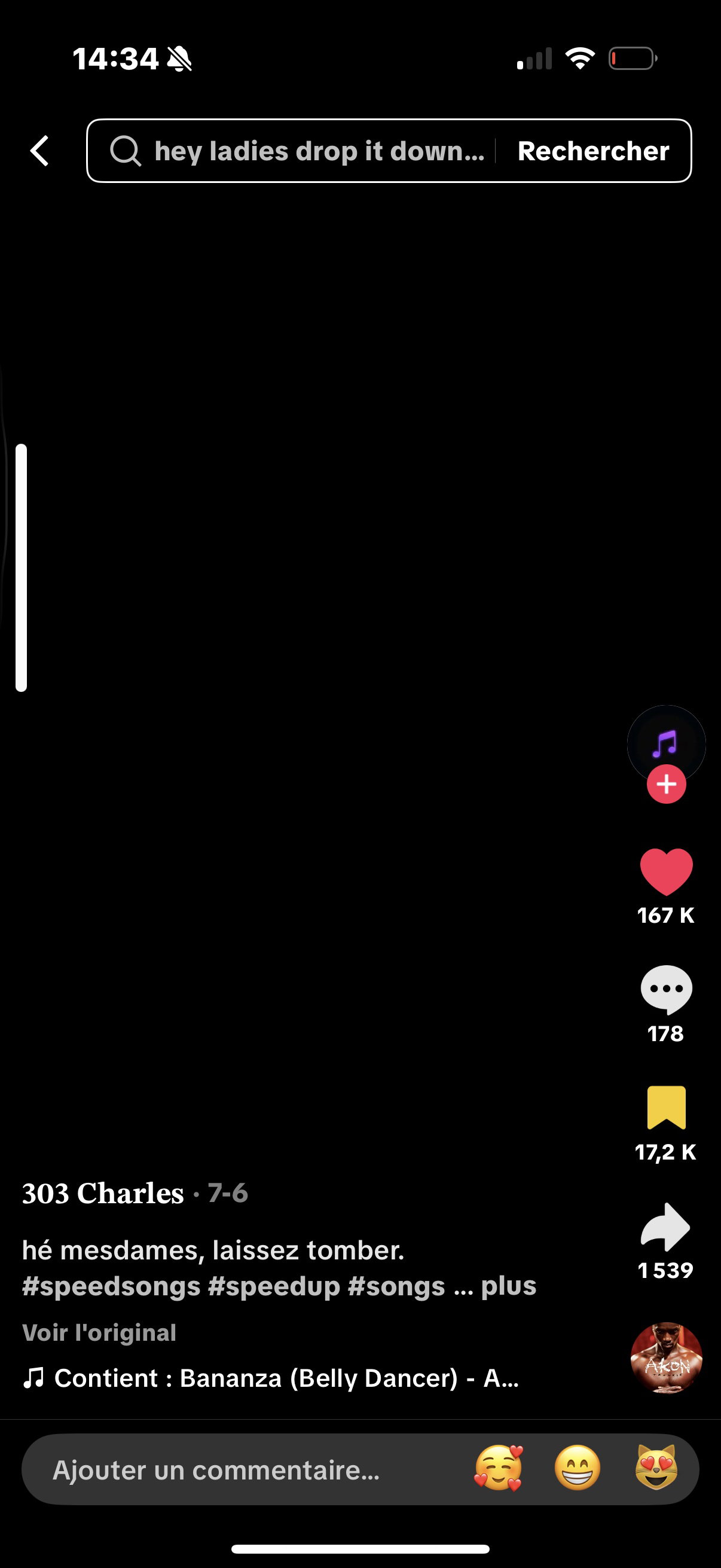Share this video
Viewport: 721px width, 1568px height.
point(666,1227)
